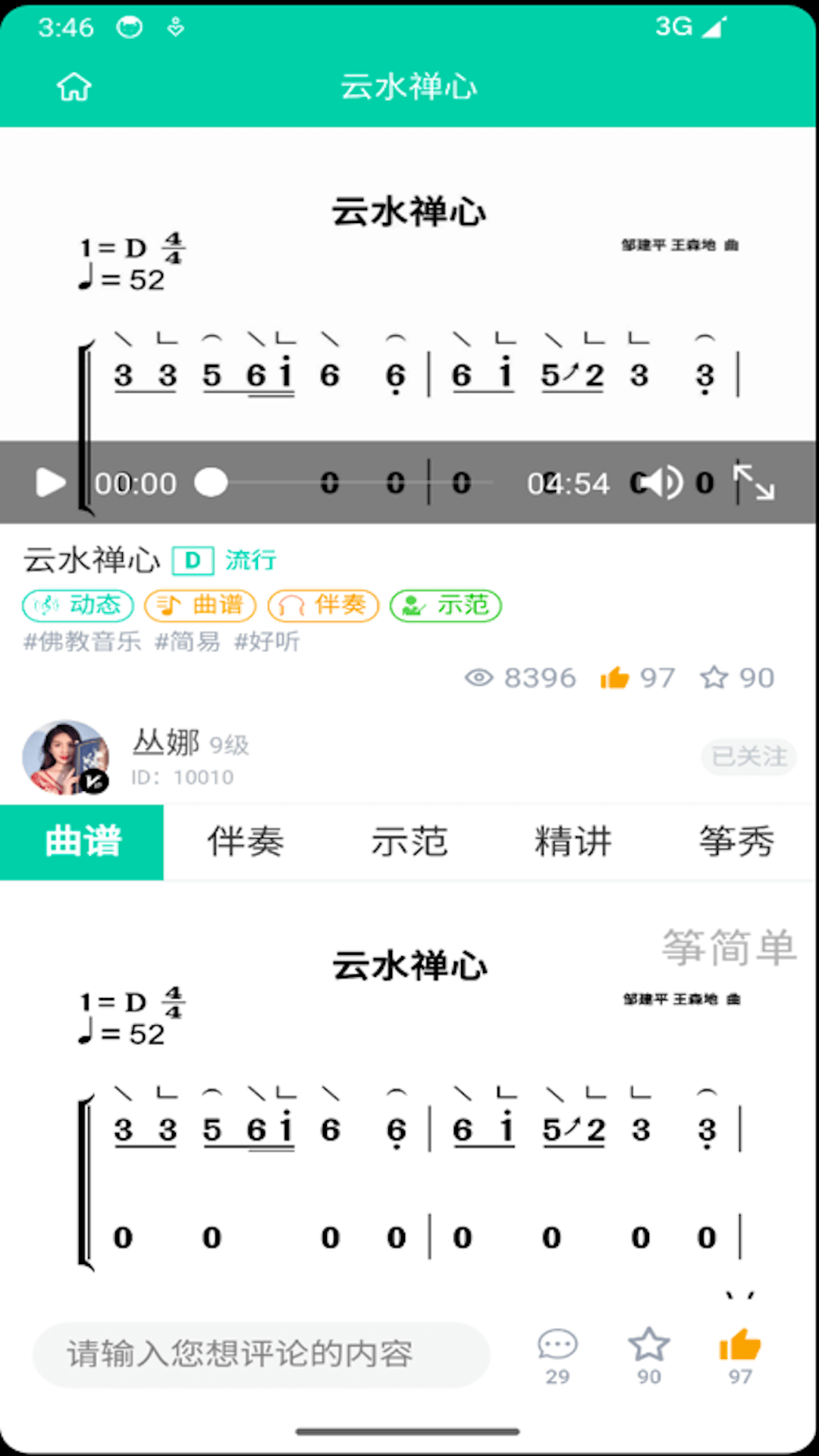Mute the player volume

(x=657, y=483)
